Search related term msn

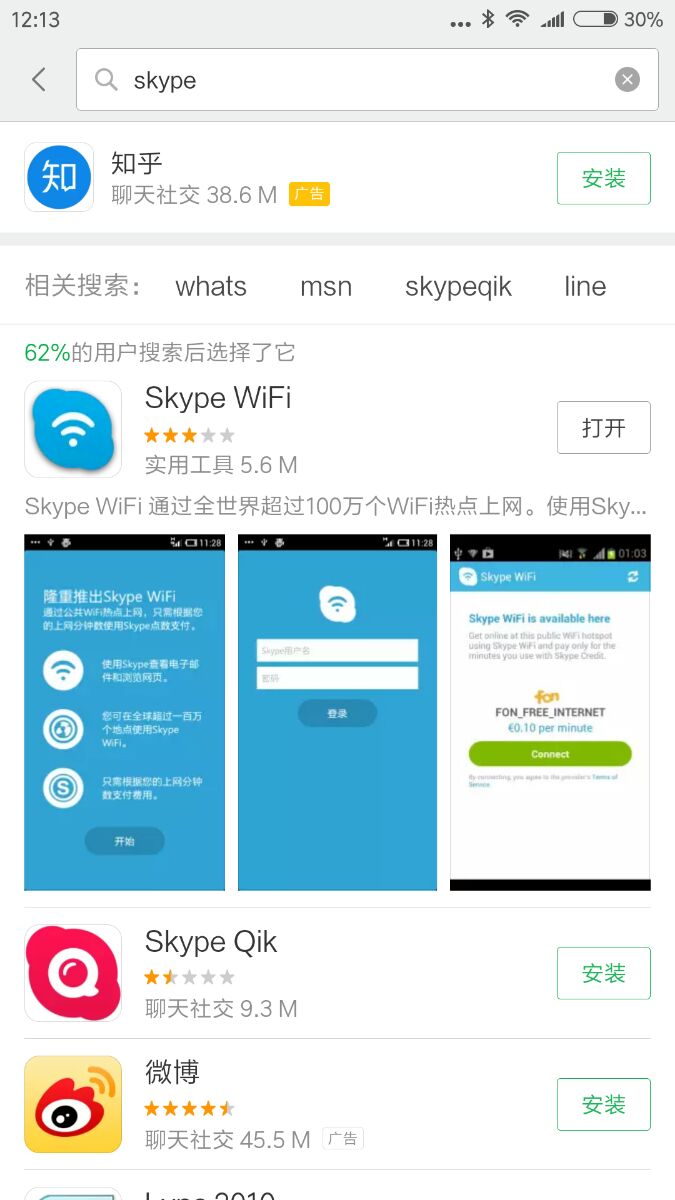326,287
